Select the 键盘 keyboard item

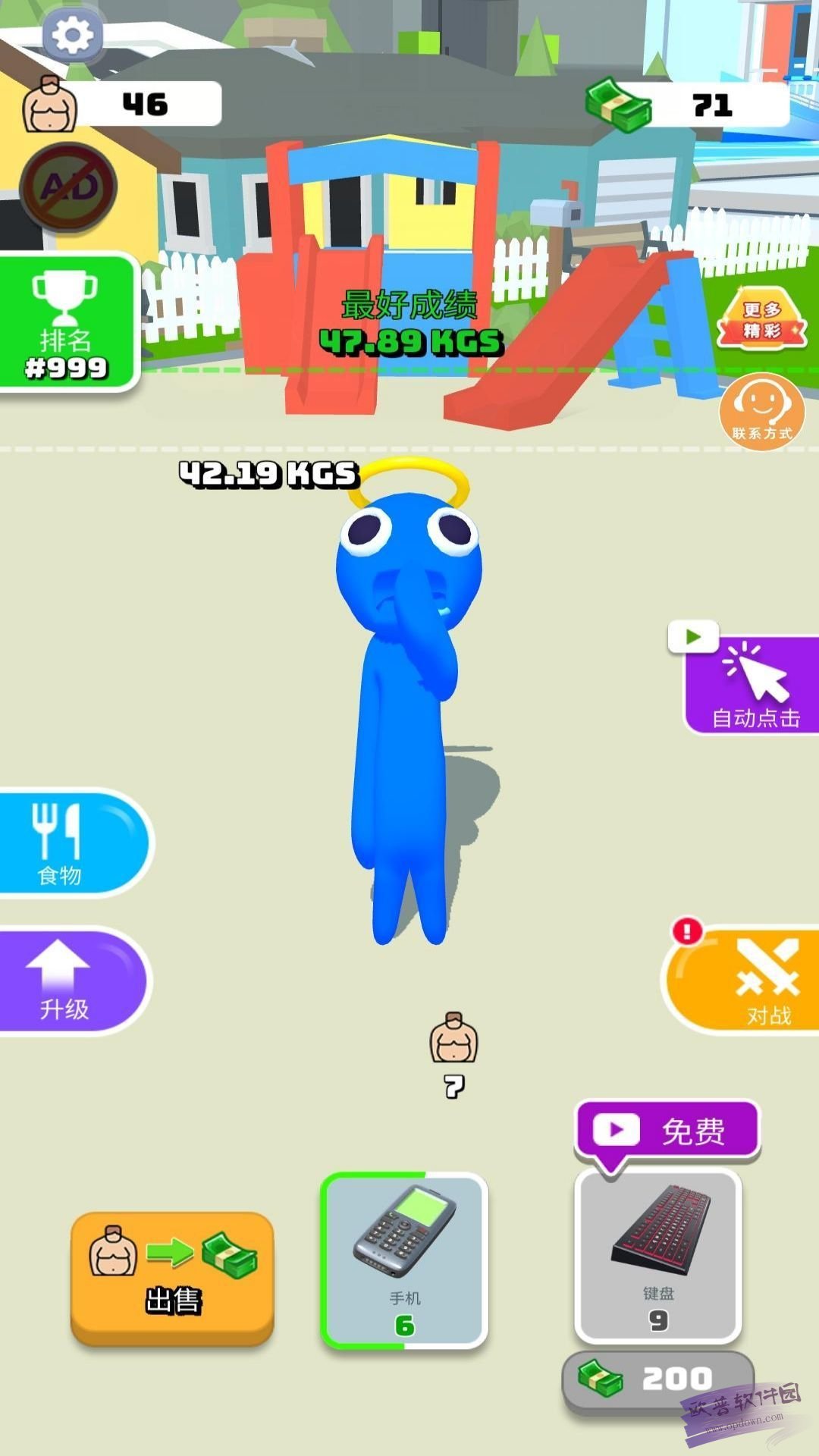(x=658, y=1255)
